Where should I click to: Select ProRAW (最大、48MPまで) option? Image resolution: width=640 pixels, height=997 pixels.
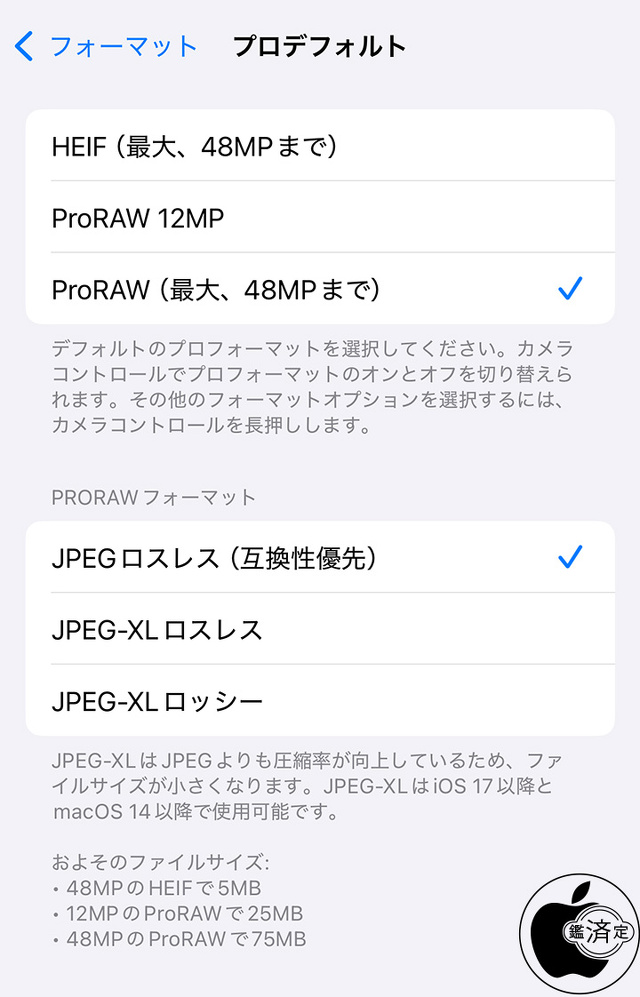pyautogui.click(x=320, y=290)
